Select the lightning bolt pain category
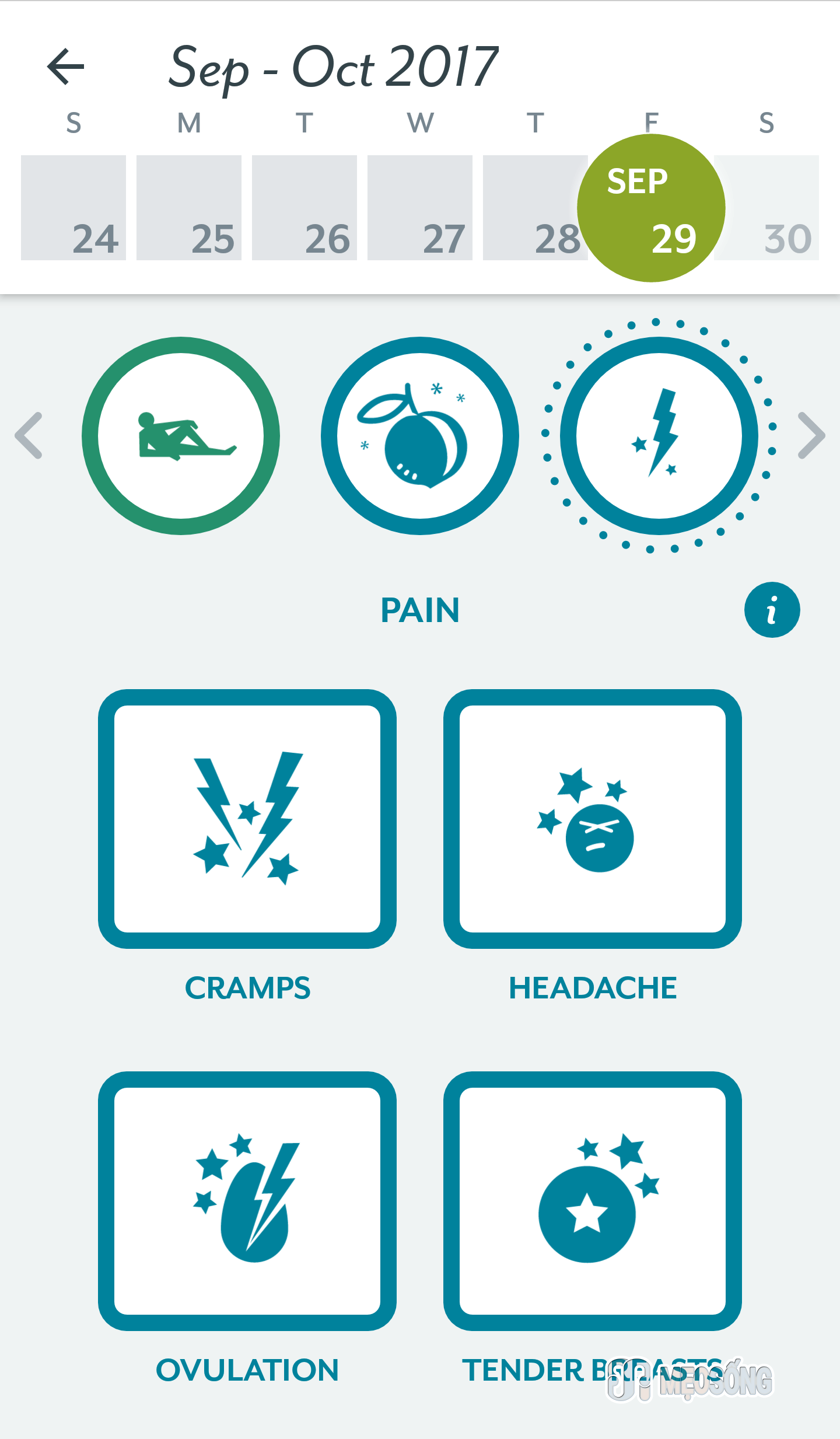 pyautogui.click(x=659, y=436)
